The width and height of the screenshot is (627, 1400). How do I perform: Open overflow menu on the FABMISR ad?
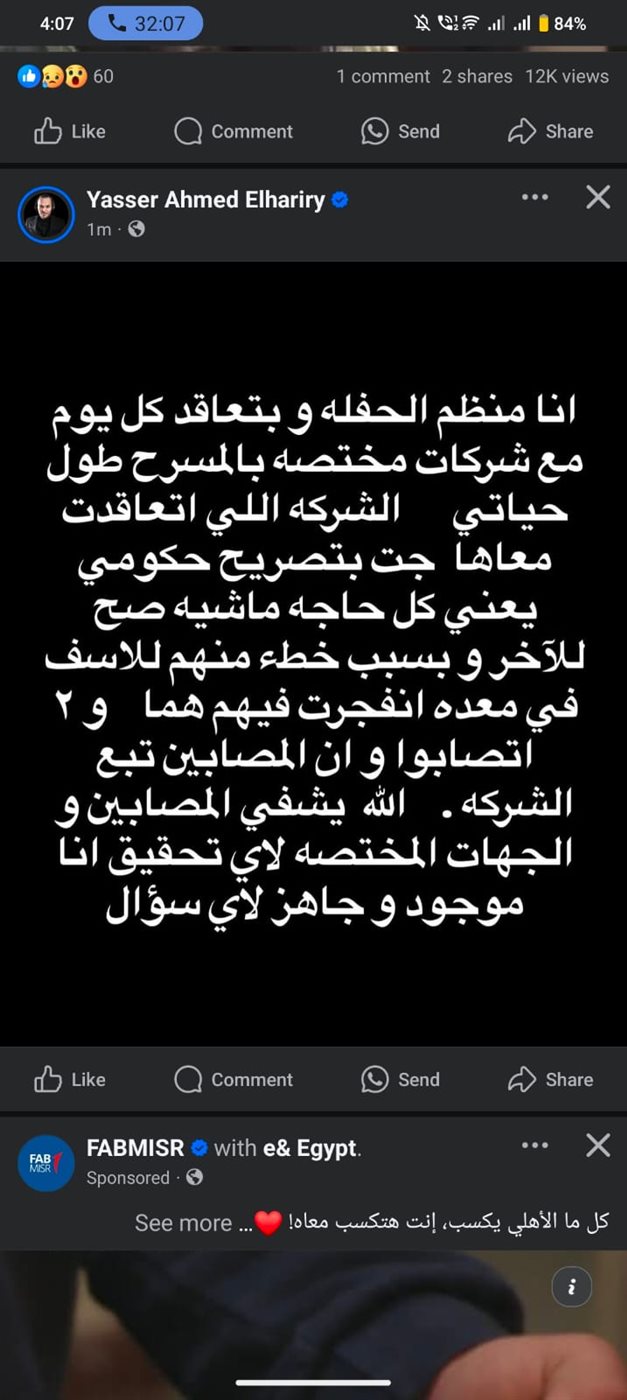[535, 1146]
